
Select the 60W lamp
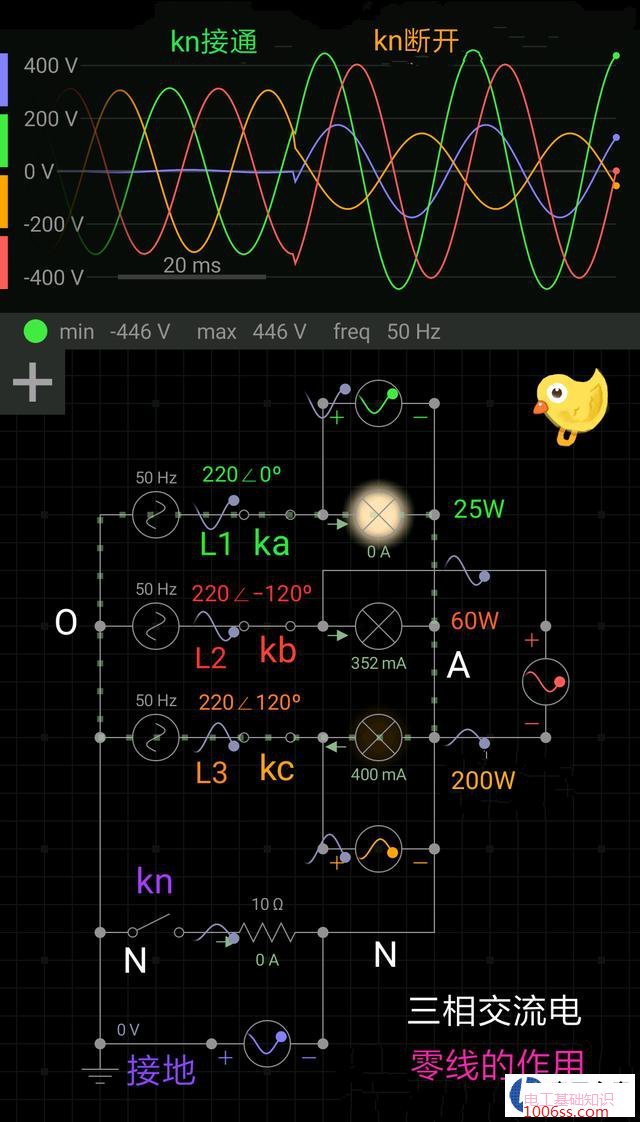(378, 627)
